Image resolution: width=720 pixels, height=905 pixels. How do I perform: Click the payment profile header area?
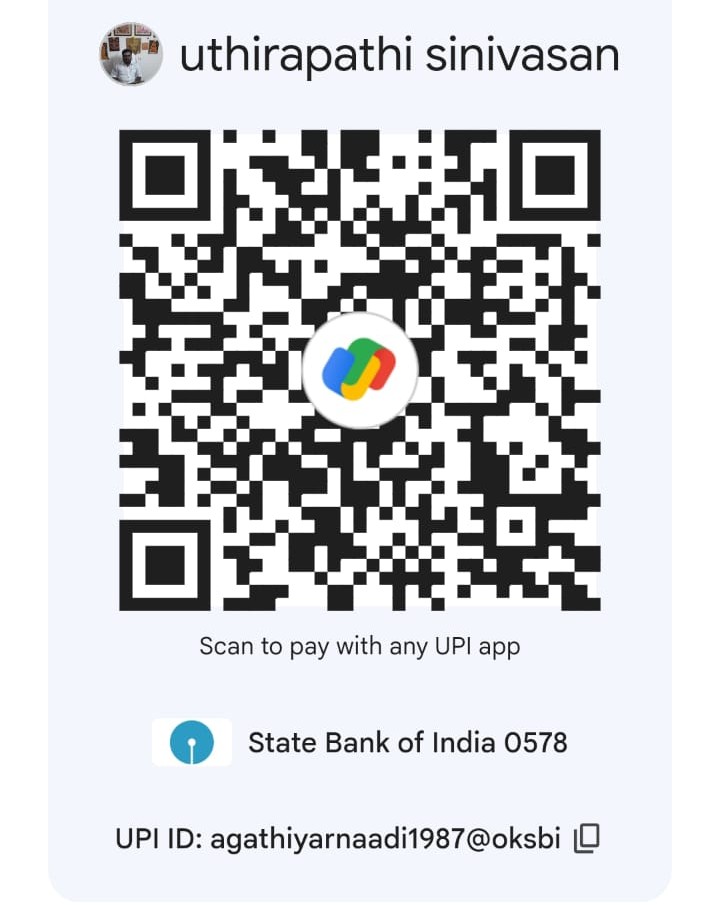pyautogui.click(x=360, y=56)
